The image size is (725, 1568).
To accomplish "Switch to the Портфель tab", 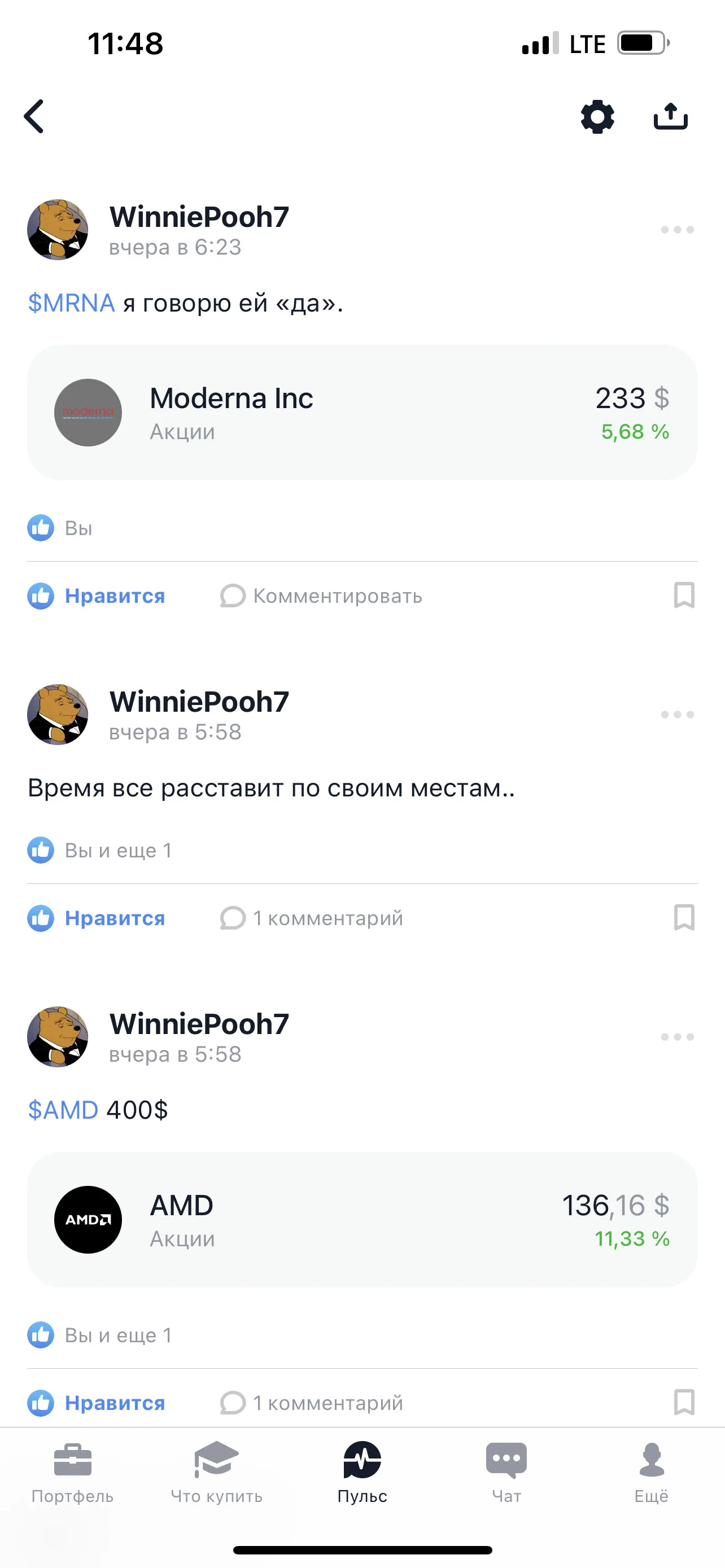I will tap(72, 1473).
